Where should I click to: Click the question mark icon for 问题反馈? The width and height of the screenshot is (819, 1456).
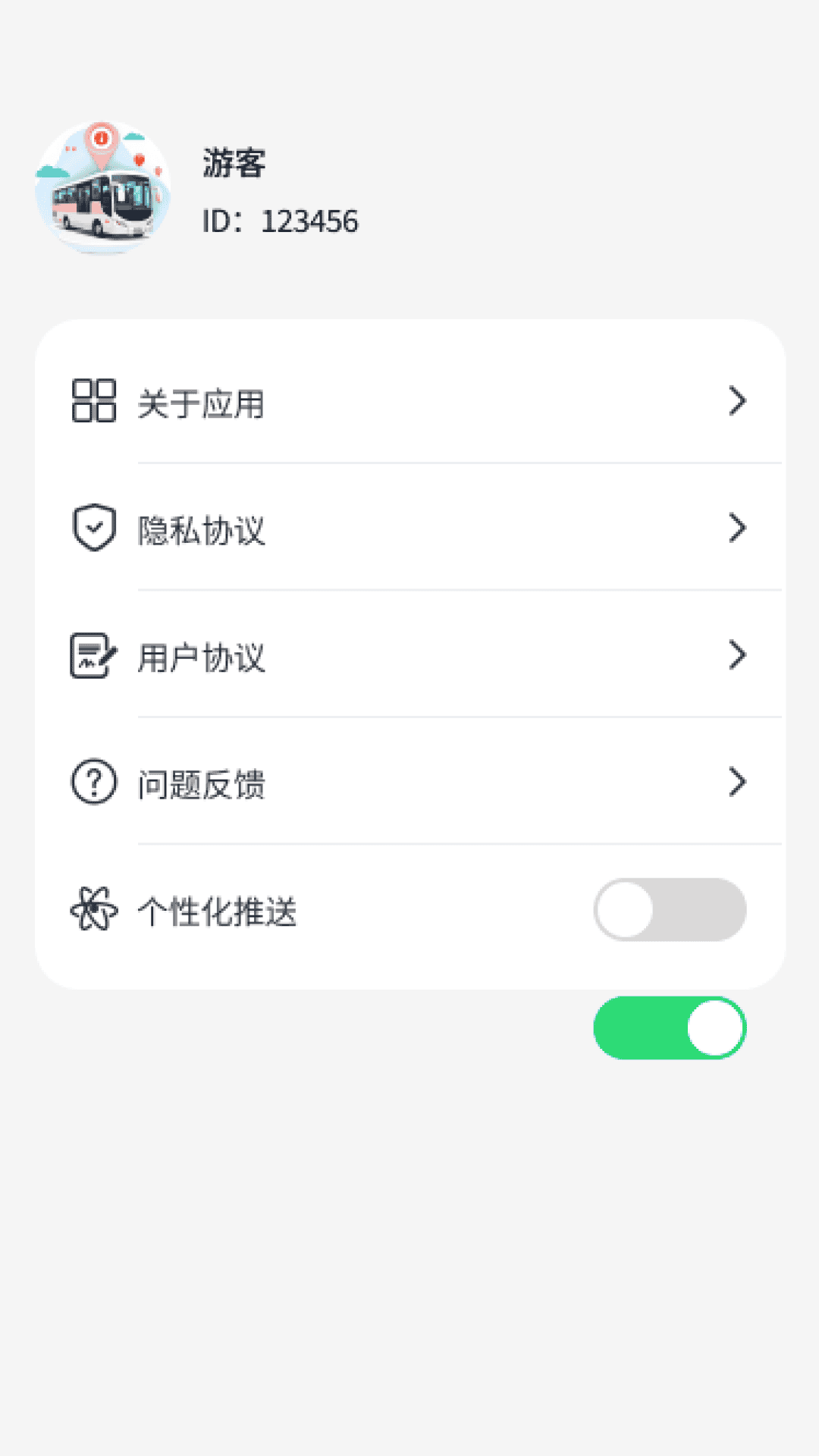93,780
